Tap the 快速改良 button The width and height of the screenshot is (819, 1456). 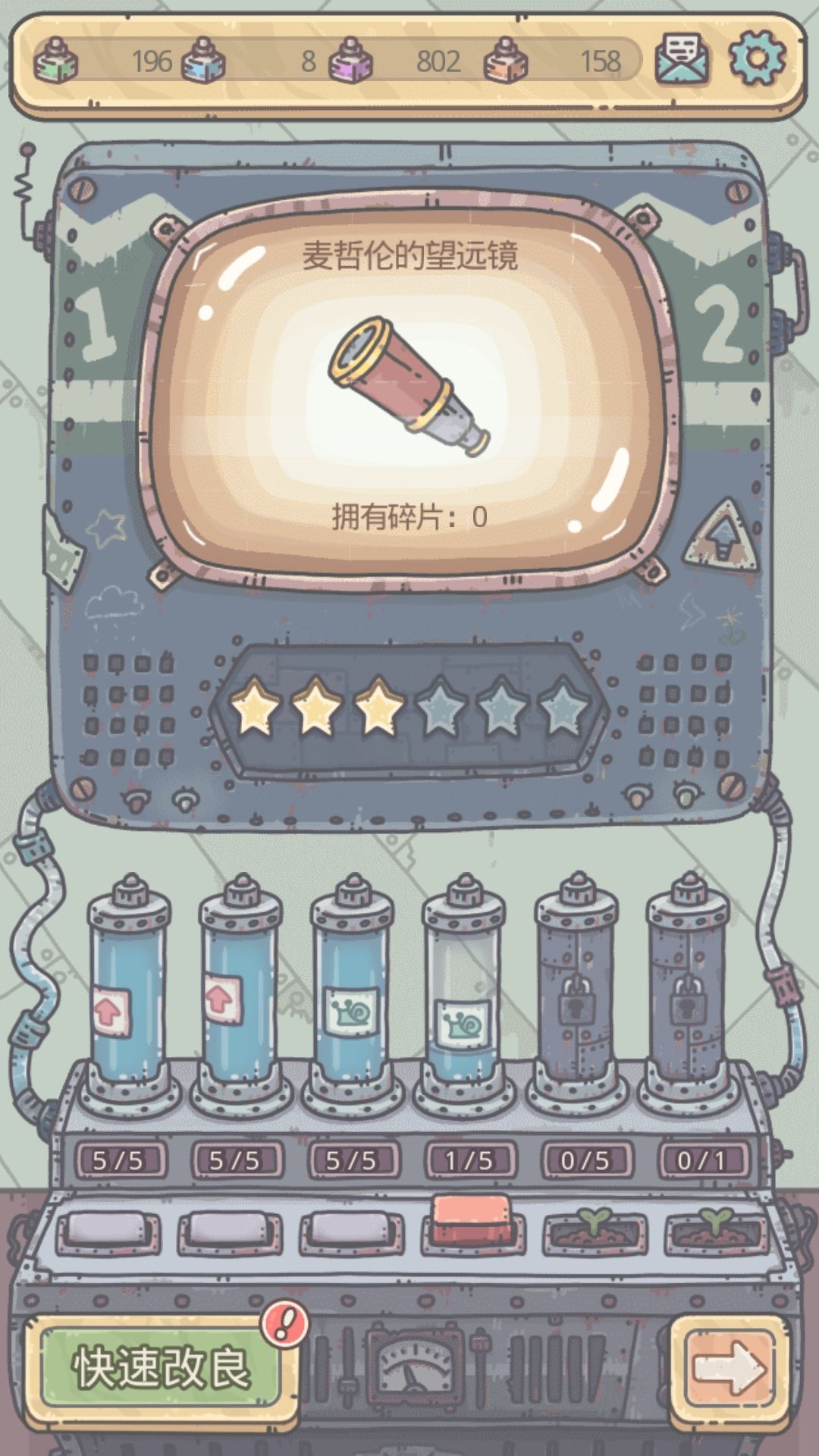pyautogui.click(x=161, y=1368)
